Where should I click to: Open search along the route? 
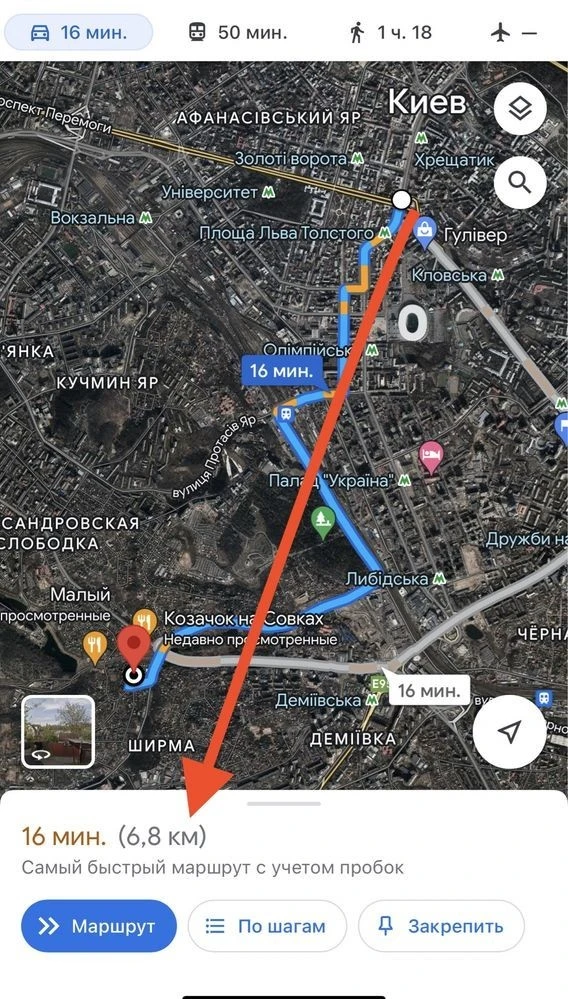[x=520, y=182]
